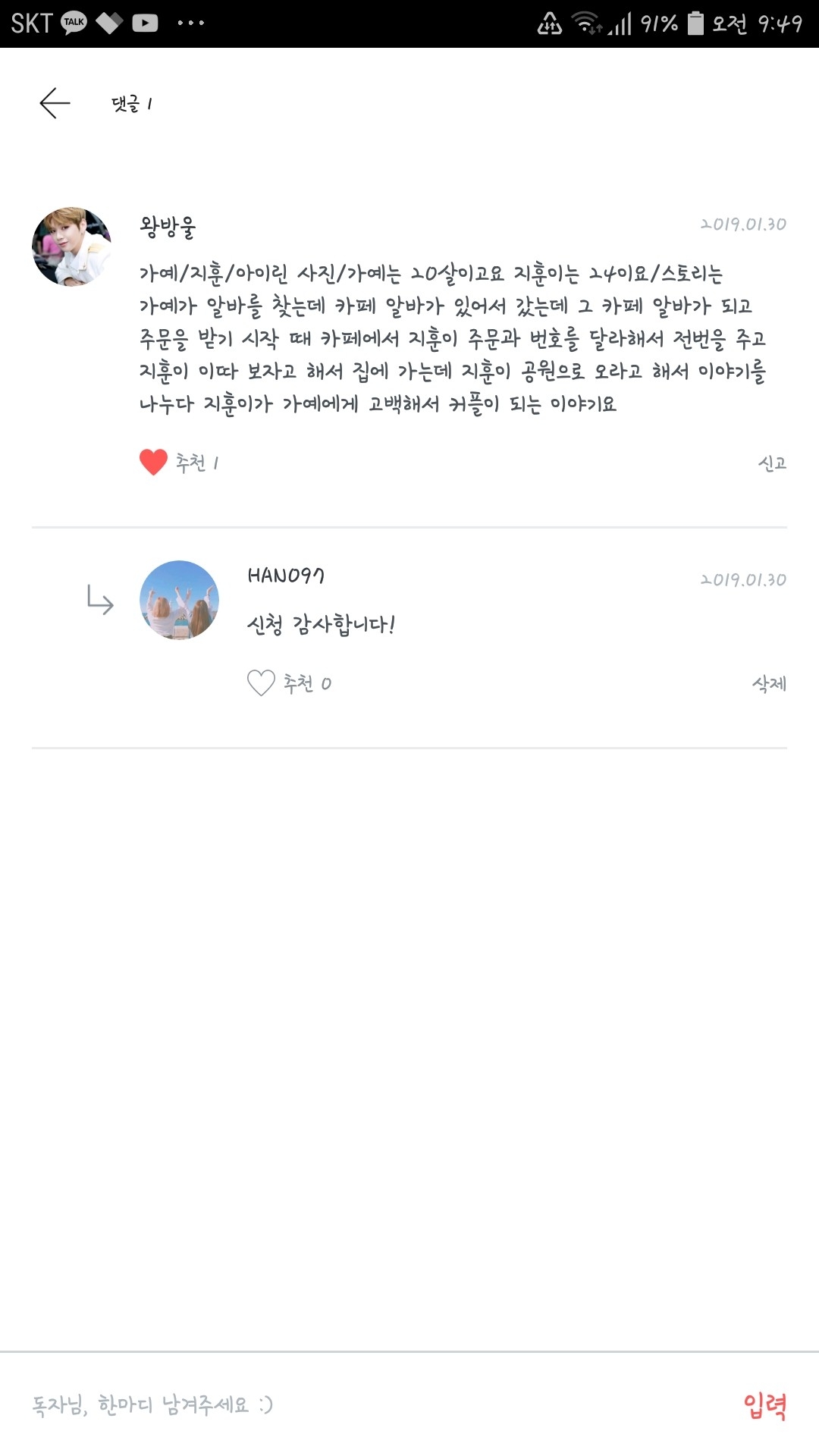This screenshot has width=819, height=1456.
Task: Submit the comment with 입력
Action: click(x=764, y=1406)
